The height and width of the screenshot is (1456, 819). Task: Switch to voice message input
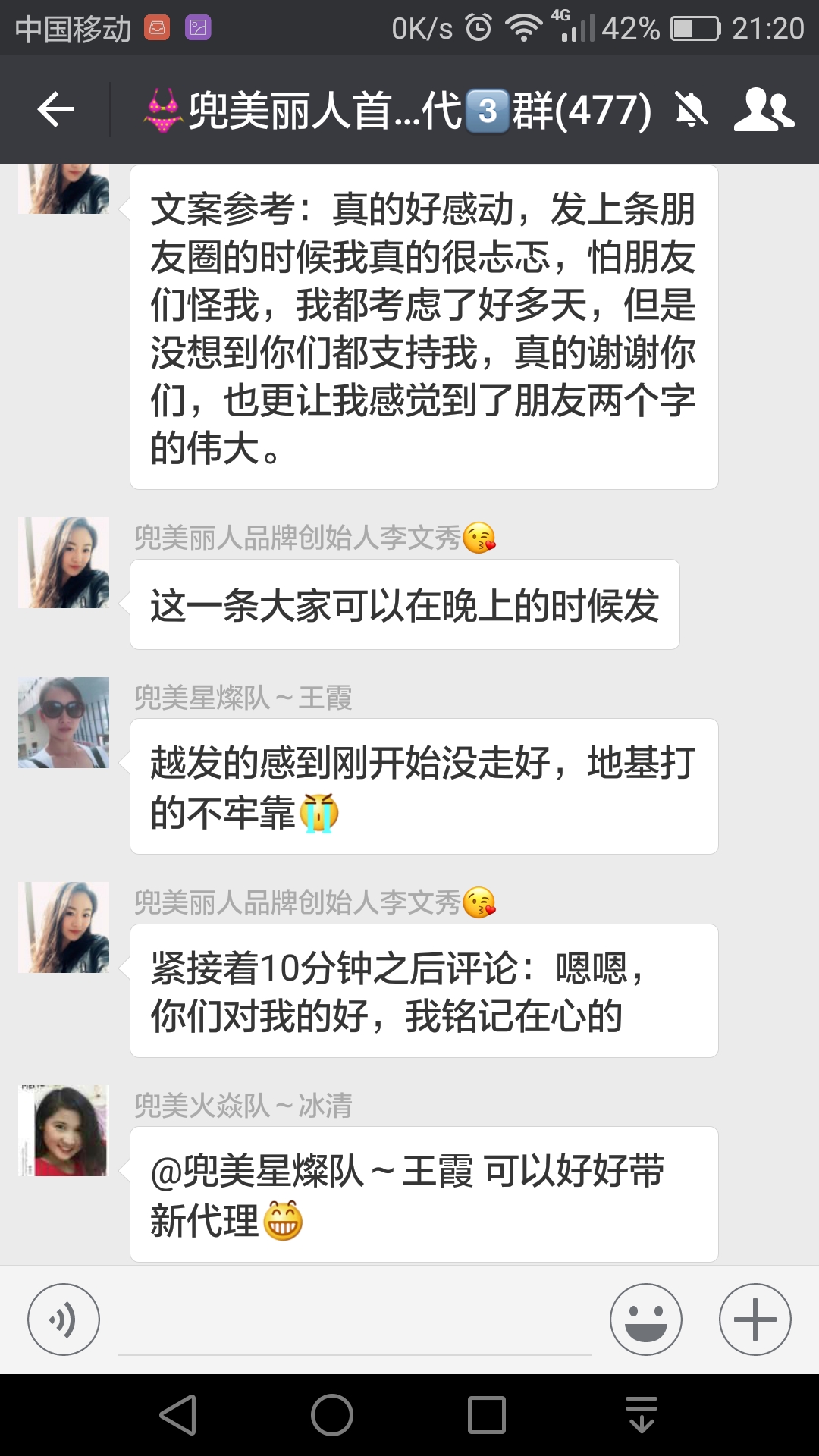[64, 1319]
